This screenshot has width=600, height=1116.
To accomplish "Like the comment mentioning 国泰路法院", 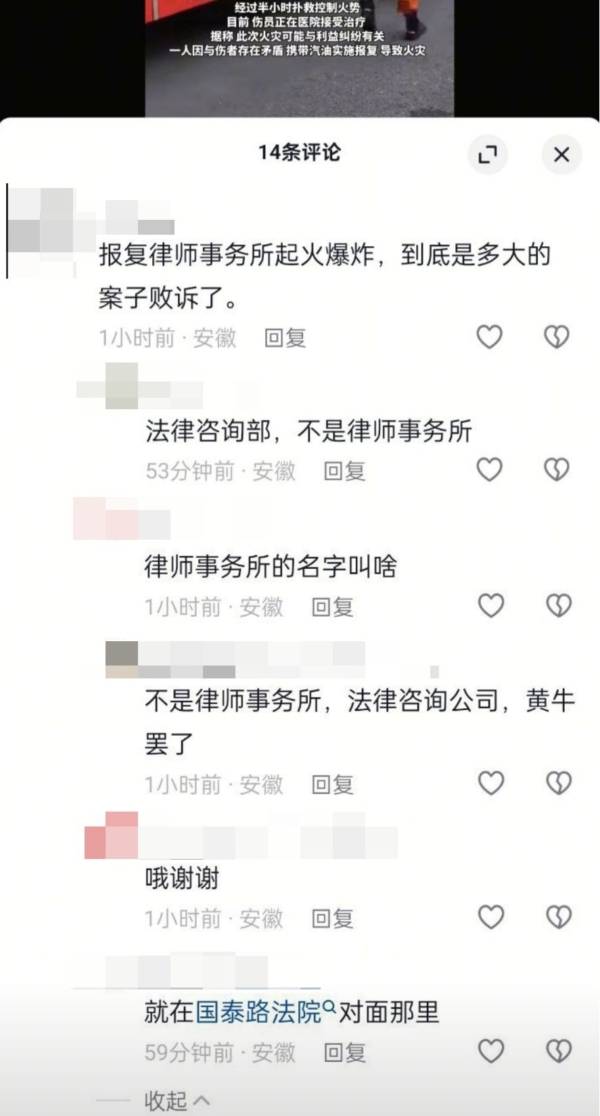I will pyautogui.click(x=490, y=1051).
